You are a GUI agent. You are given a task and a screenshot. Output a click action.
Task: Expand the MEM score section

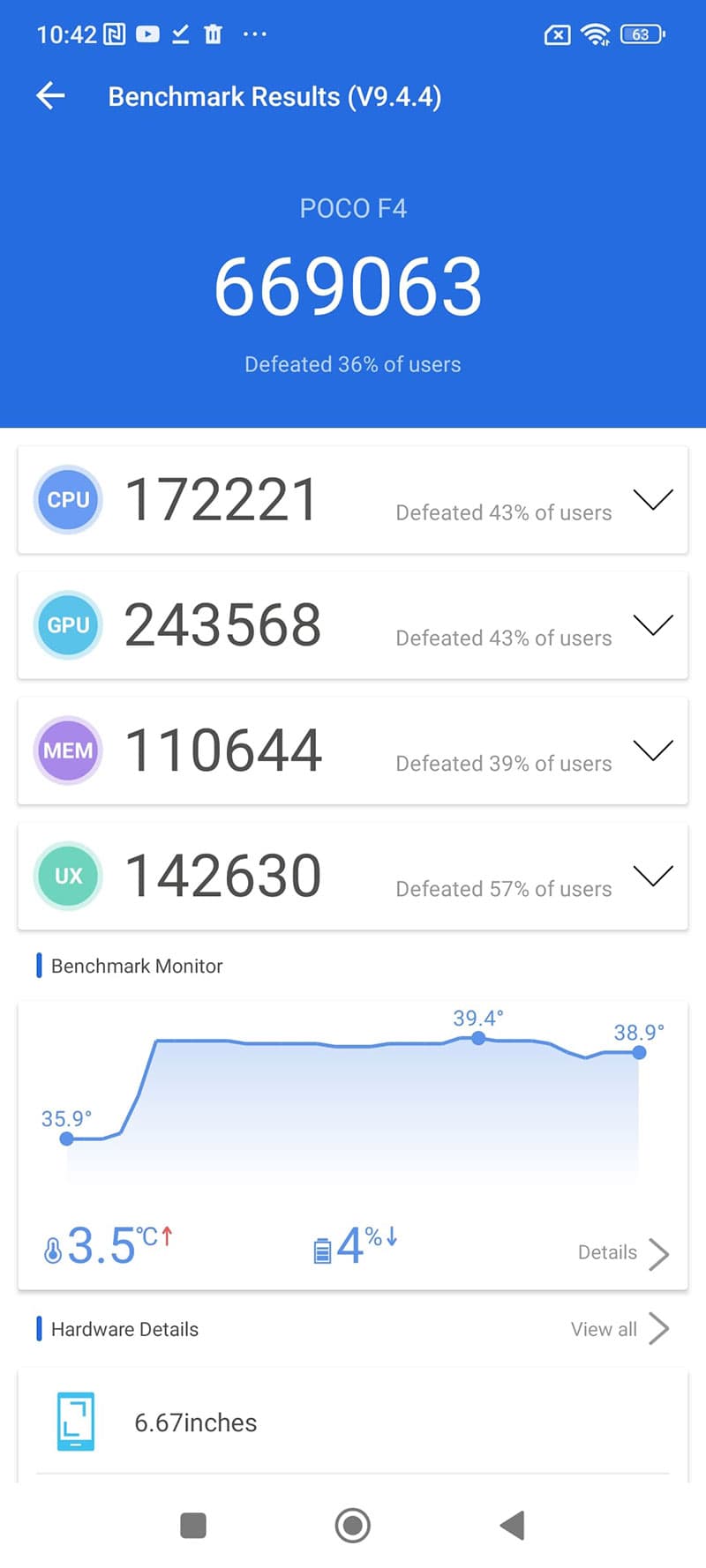(x=653, y=750)
